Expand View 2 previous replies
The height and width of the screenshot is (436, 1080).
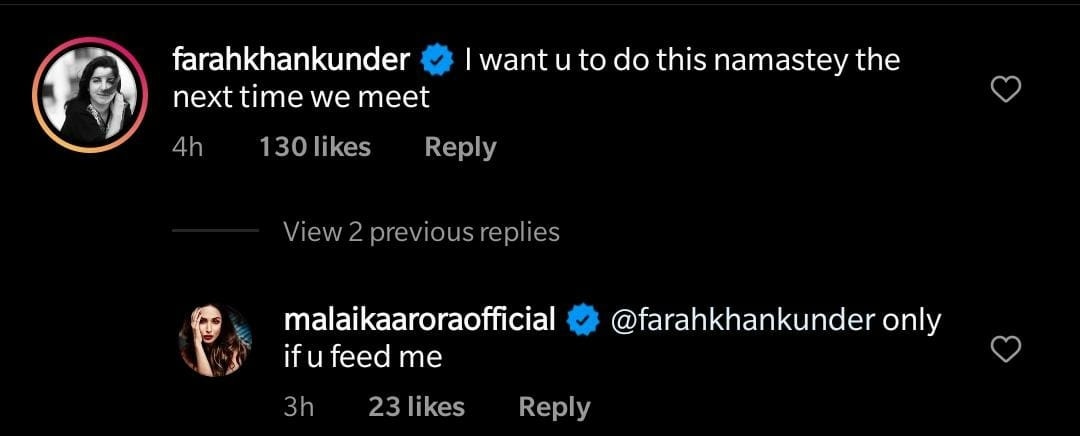pyautogui.click(x=421, y=232)
